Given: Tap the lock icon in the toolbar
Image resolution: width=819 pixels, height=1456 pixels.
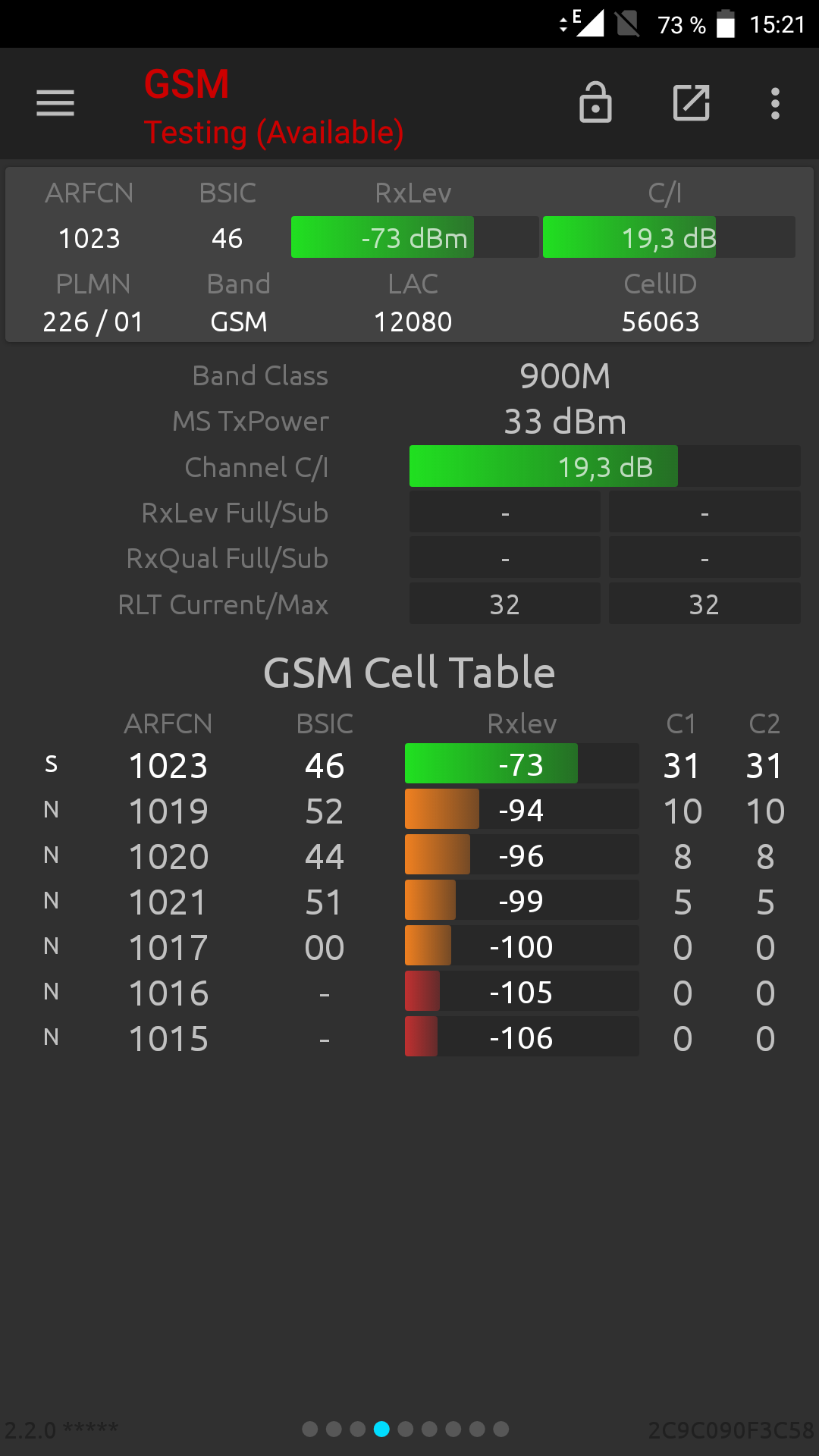Looking at the screenshot, I should pyautogui.click(x=595, y=102).
